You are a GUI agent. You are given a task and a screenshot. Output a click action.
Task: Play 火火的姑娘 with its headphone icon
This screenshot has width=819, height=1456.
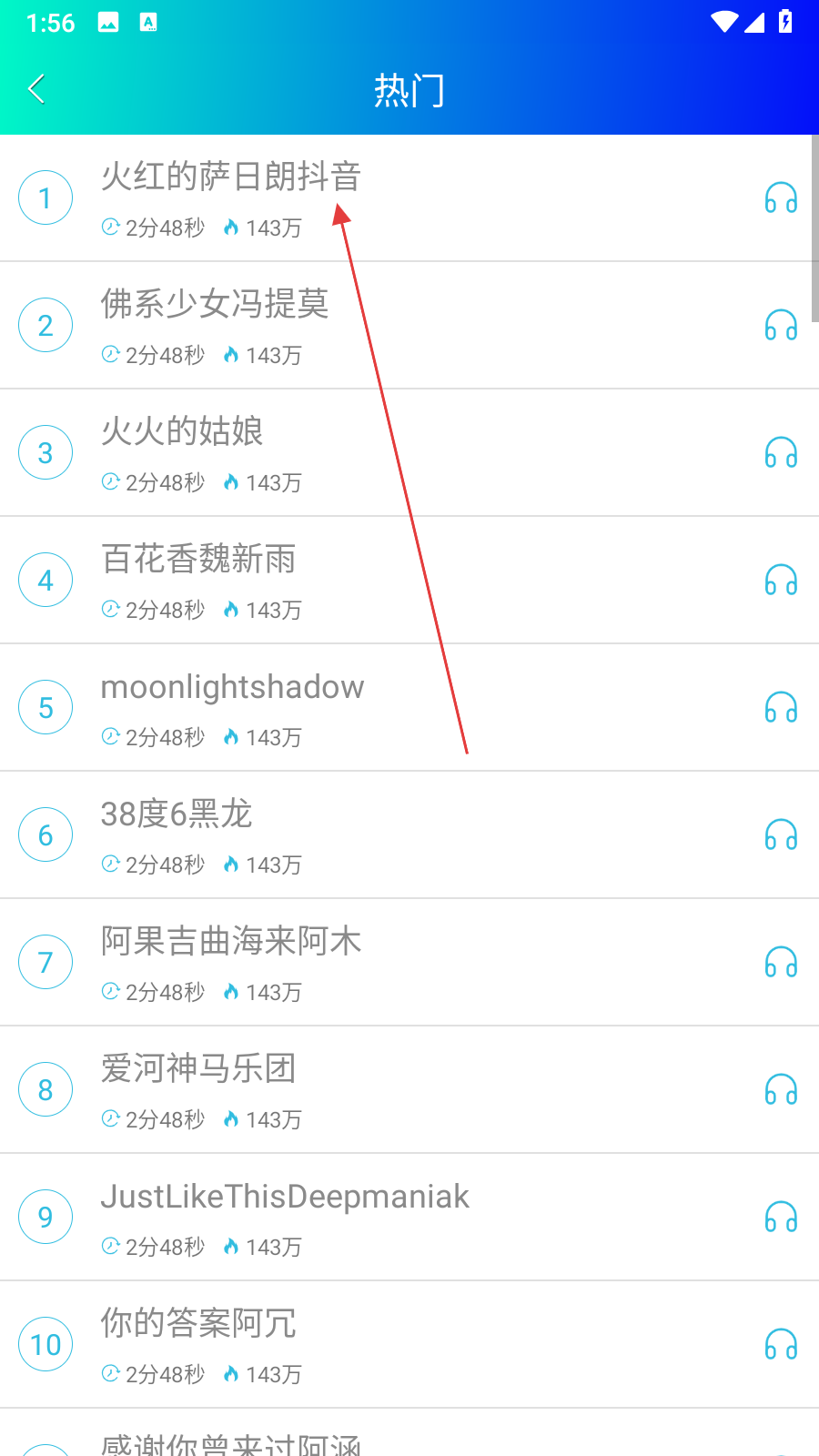(x=780, y=453)
